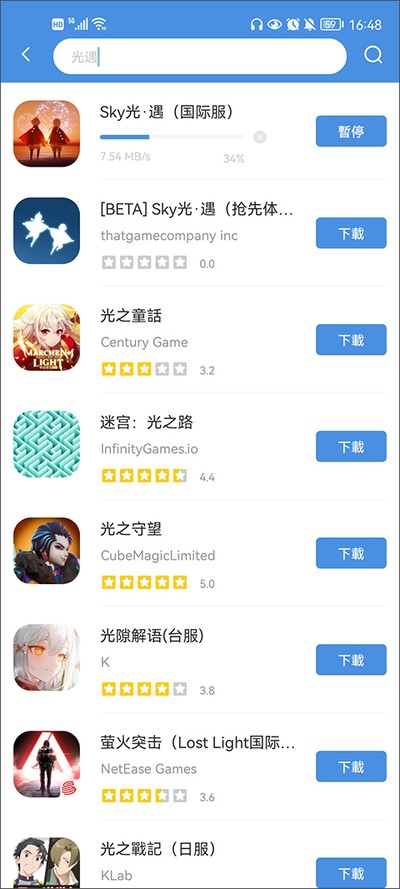This screenshot has width=400, height=889.
Task: Download 光隙解语(台服)
Action: 351,659
